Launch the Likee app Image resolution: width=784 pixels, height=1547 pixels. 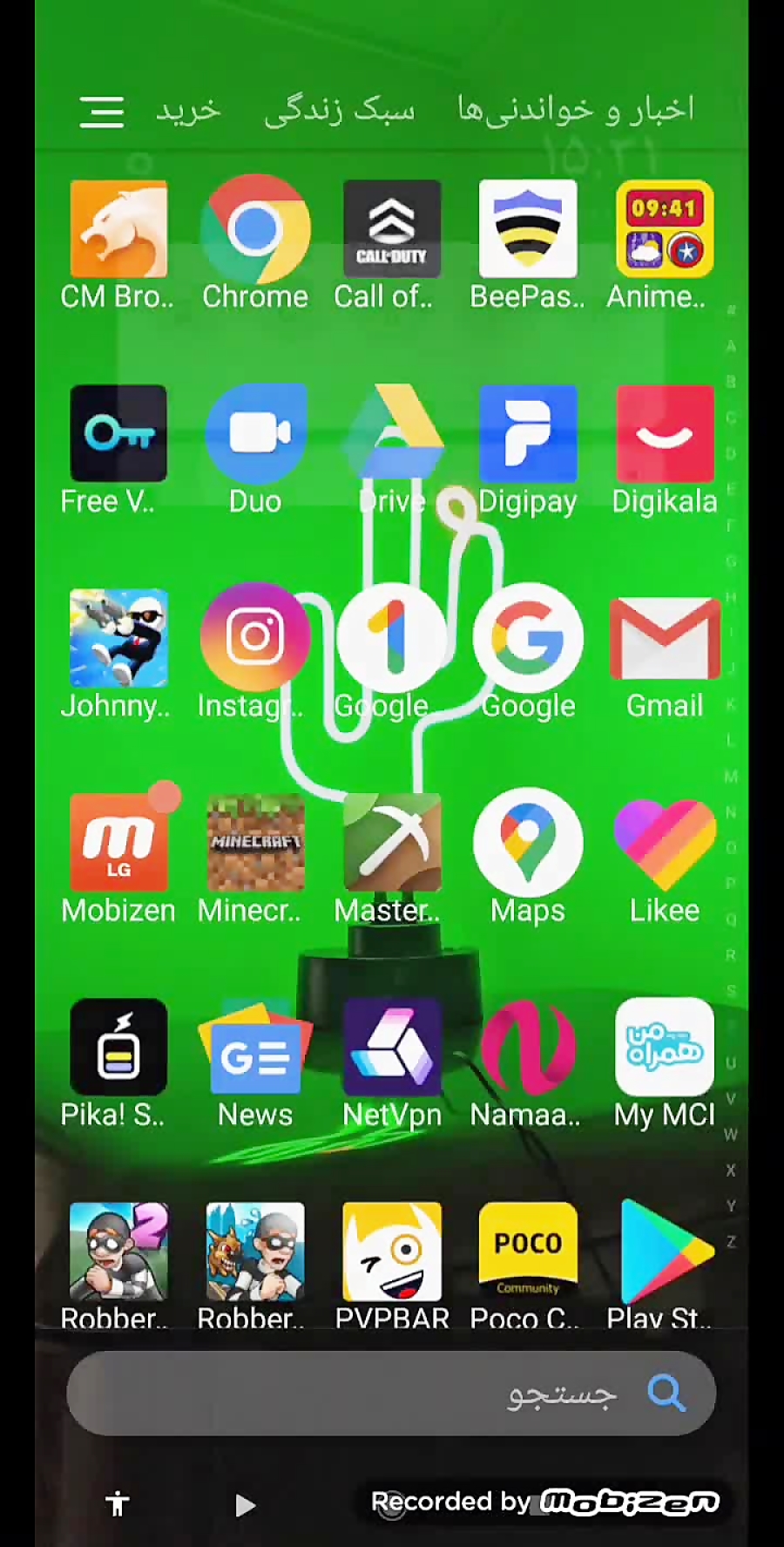click(665, 843)
